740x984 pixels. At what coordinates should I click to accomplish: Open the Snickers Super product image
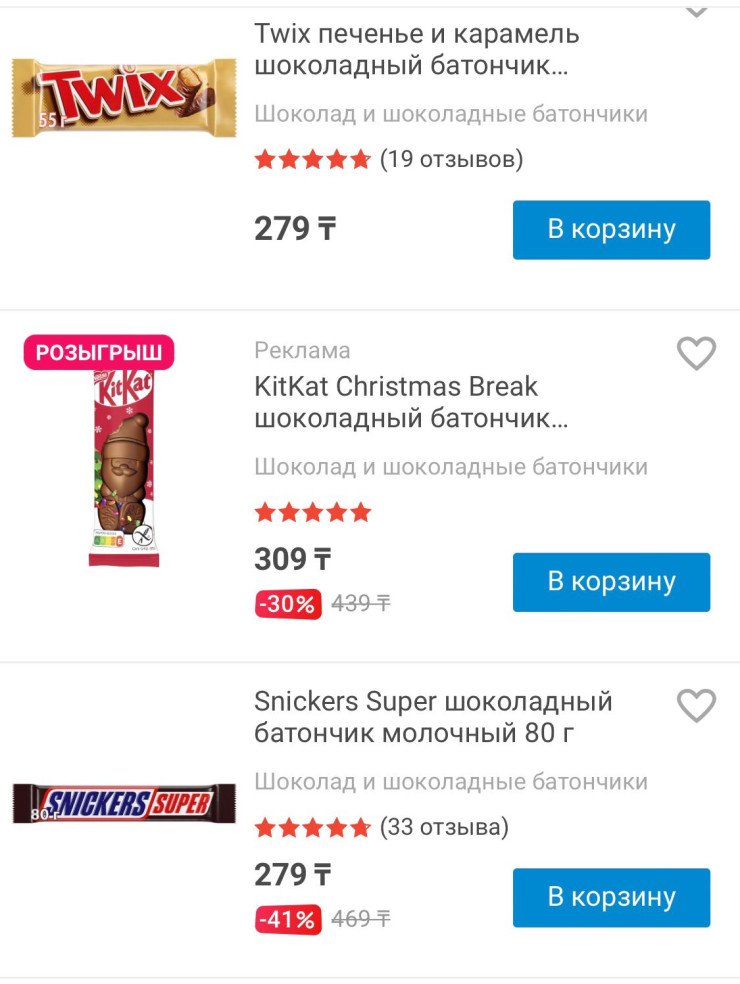coord(124,803)
